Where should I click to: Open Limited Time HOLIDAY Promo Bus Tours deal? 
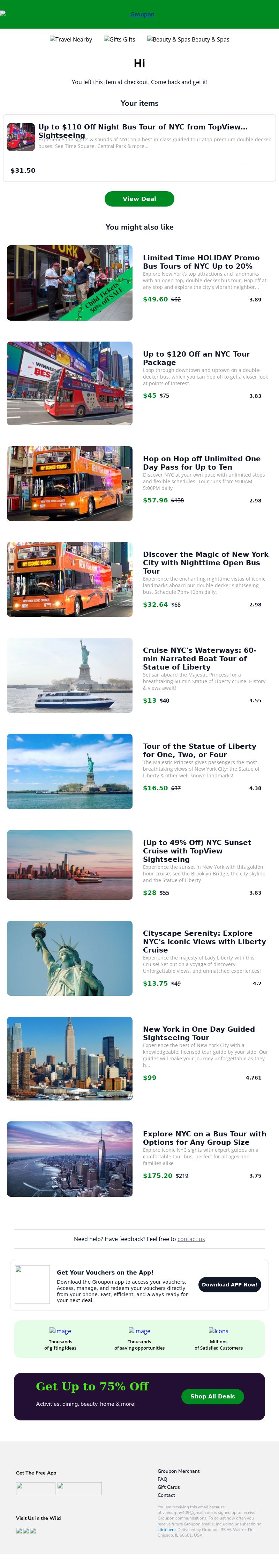(x=201, y=262)
